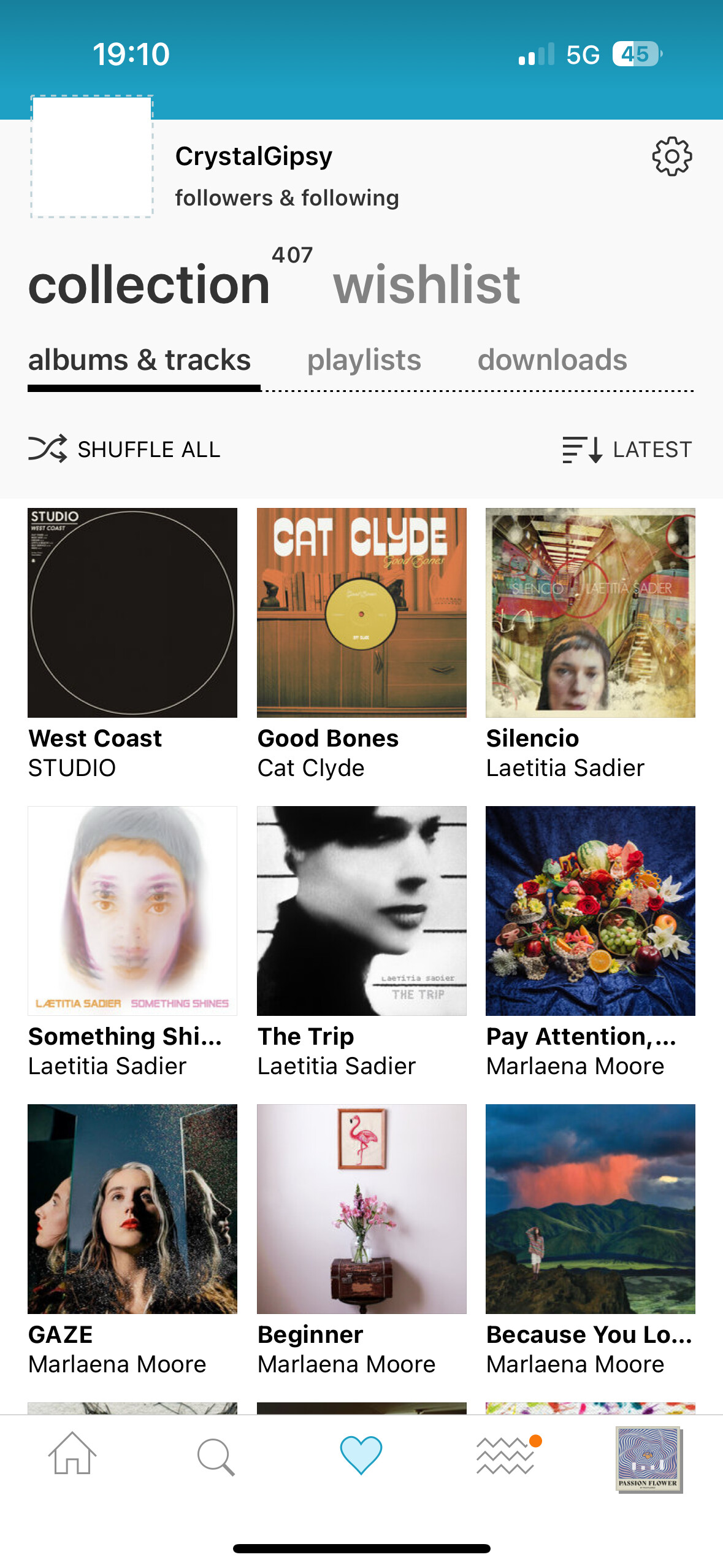Tap the empty profile picture placeholder
The width and height of the screenshot is (723, 1568).
(x=92, y=156)
